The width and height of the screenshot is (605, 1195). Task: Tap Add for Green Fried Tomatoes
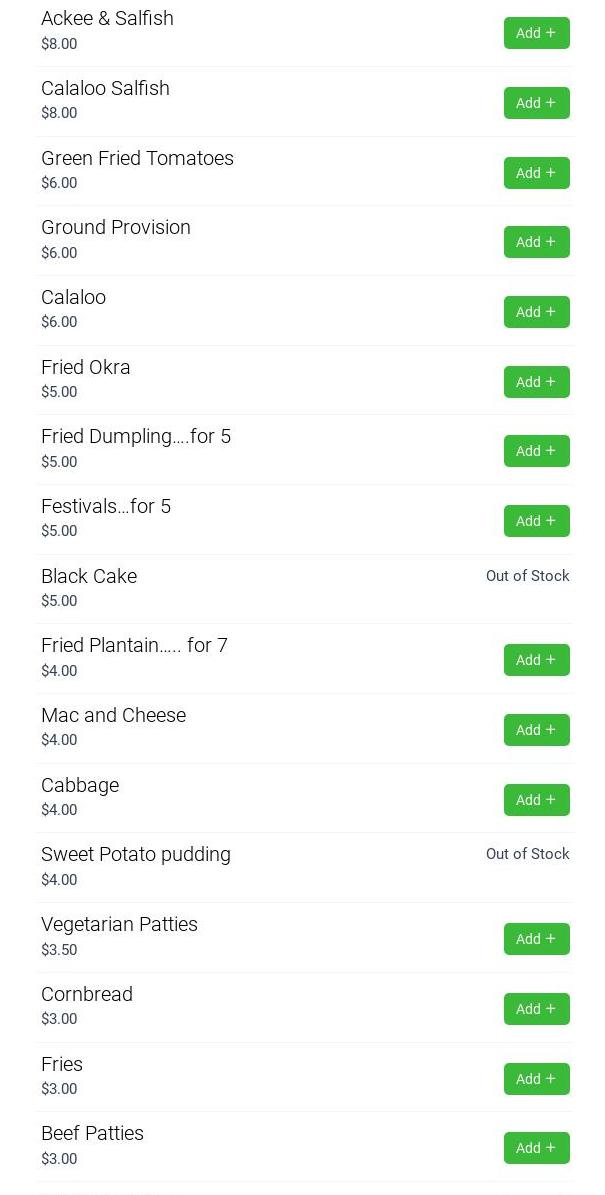pos(536,173)
